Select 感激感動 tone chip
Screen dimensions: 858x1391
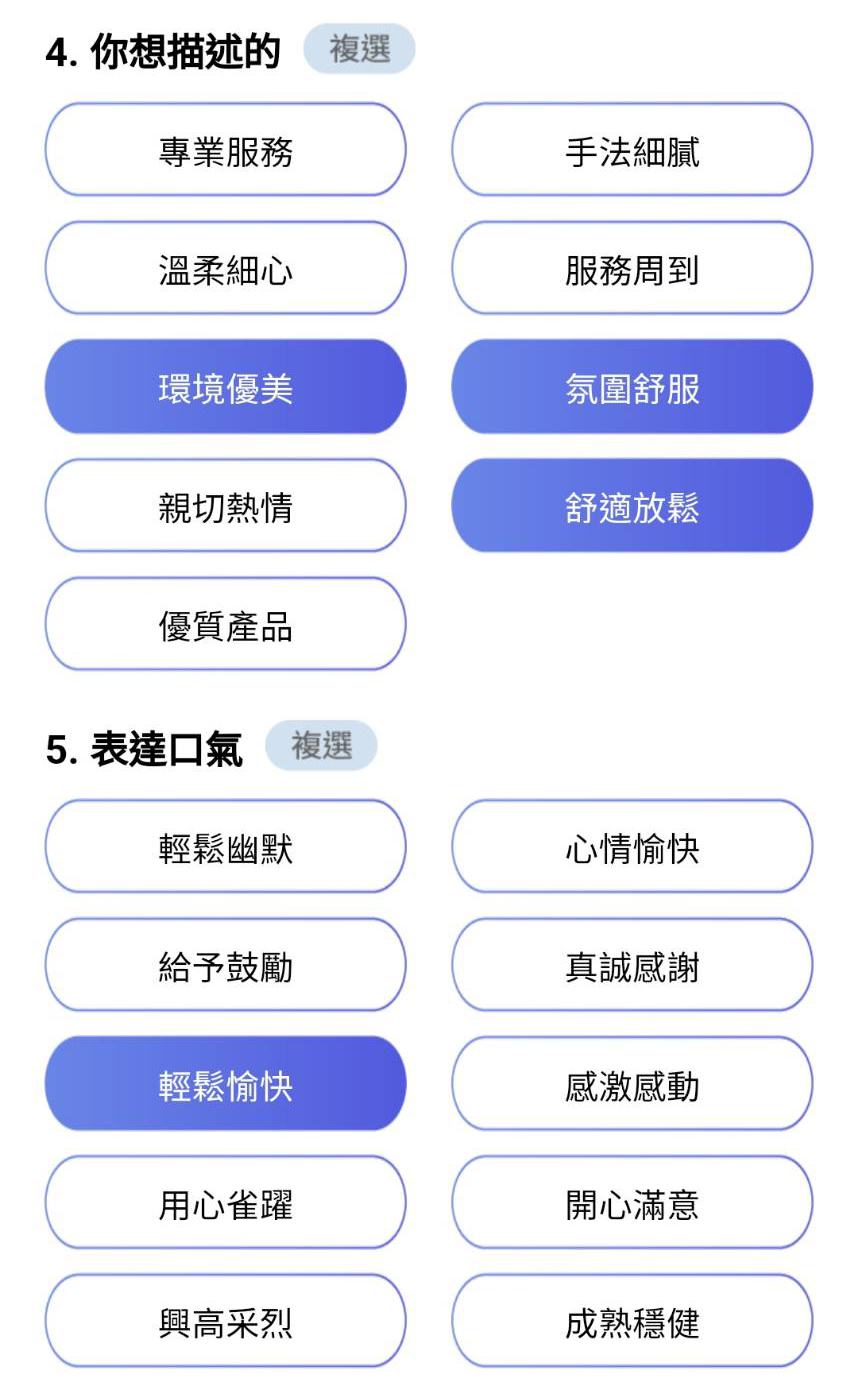632,1084
